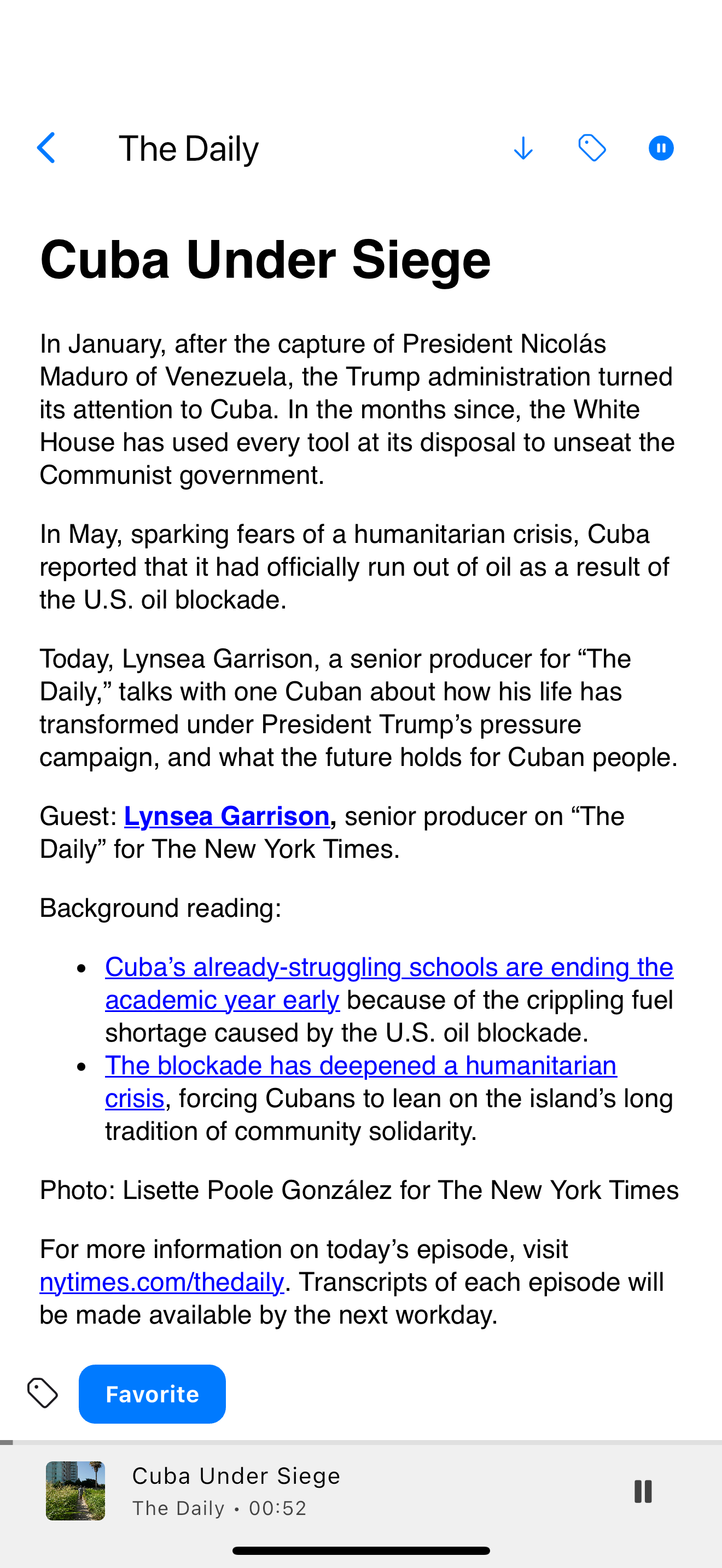Pause the episode in the mini player
Screen dimensions: 722x1568
pyautogui.click(x=643, y=1491)
